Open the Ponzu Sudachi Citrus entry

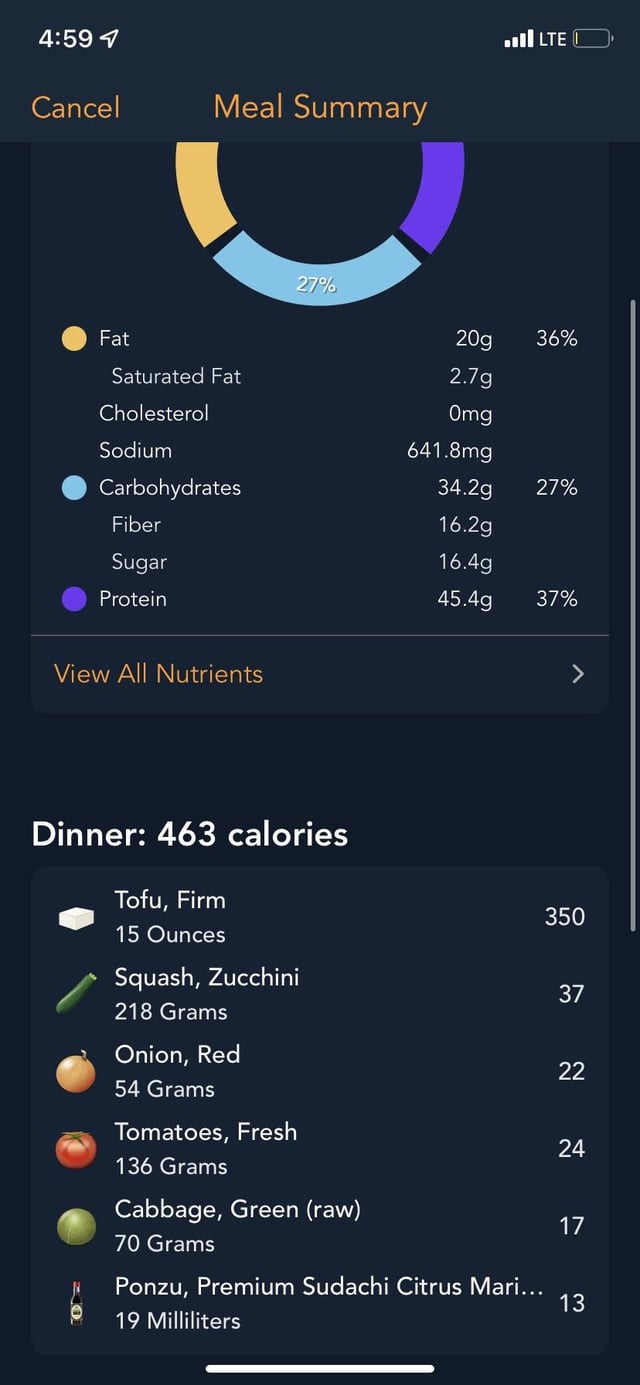320,1302
